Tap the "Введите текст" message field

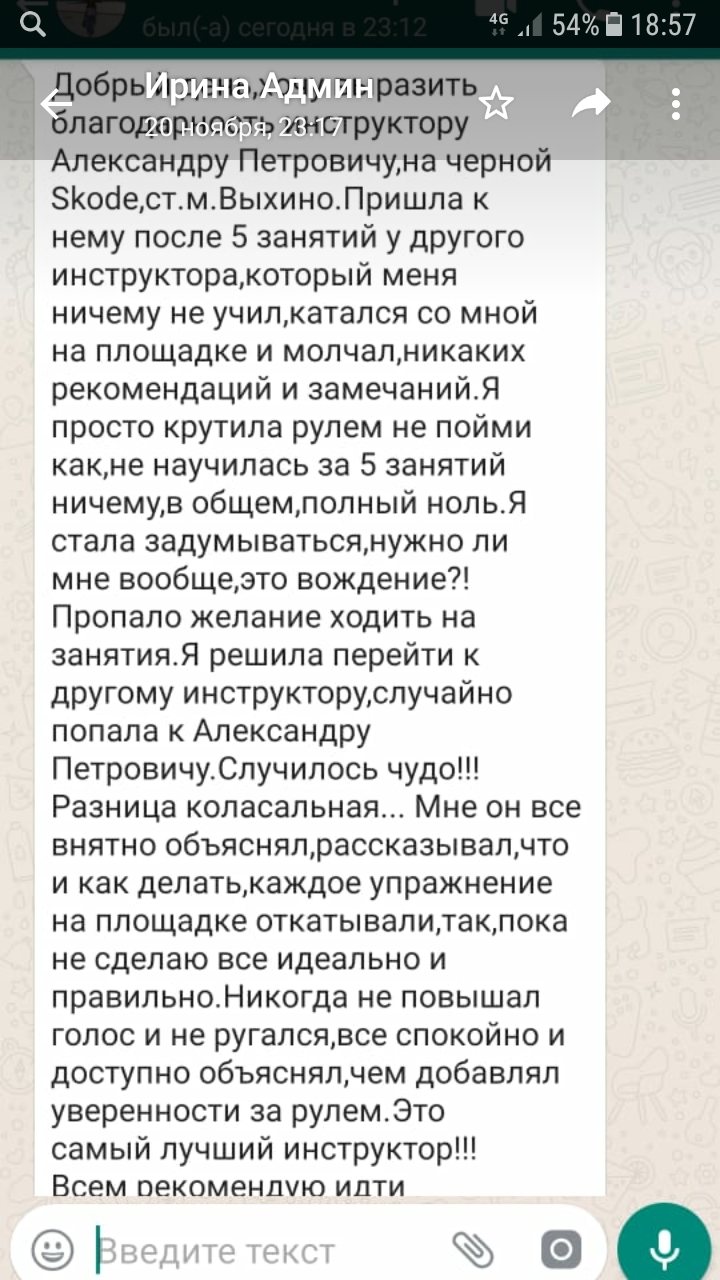[260, 1249]
